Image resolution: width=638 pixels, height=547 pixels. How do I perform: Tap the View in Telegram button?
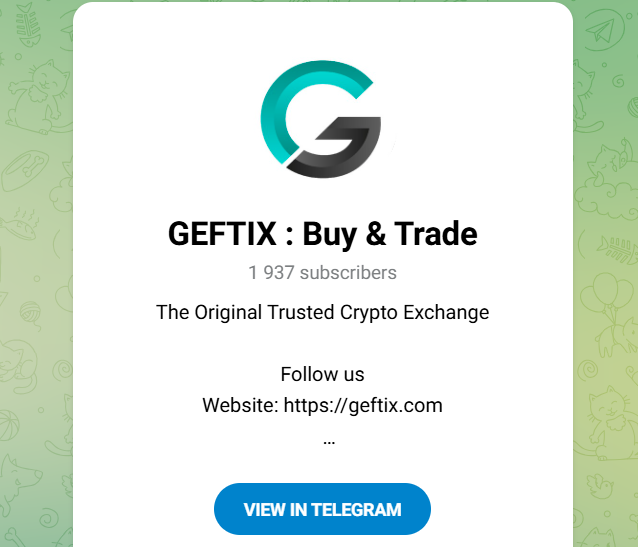tap(322, 509)
